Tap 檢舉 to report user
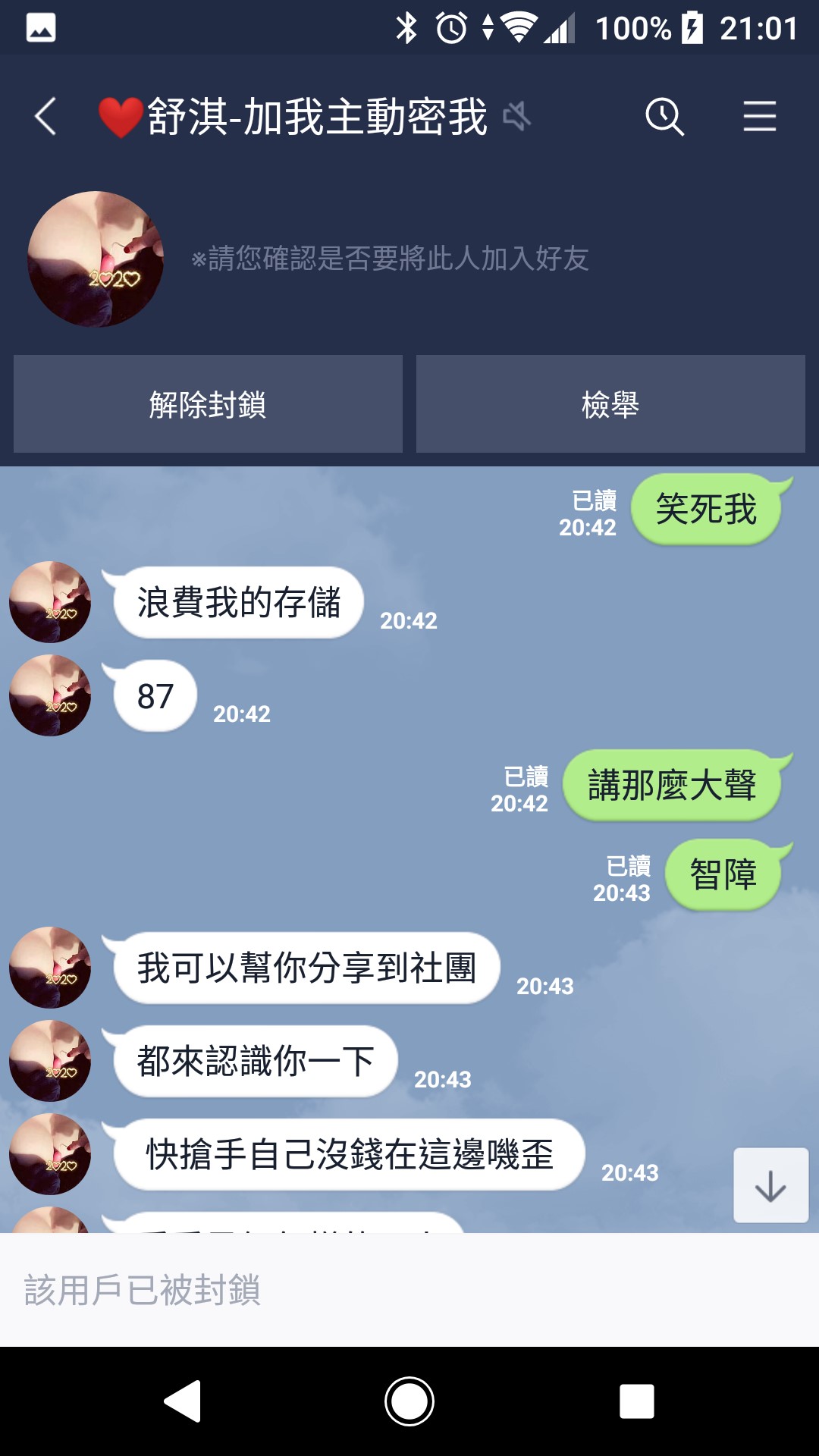Image resolution: width=819 pixels, height=1456 pixels. (x=610, y=404)
